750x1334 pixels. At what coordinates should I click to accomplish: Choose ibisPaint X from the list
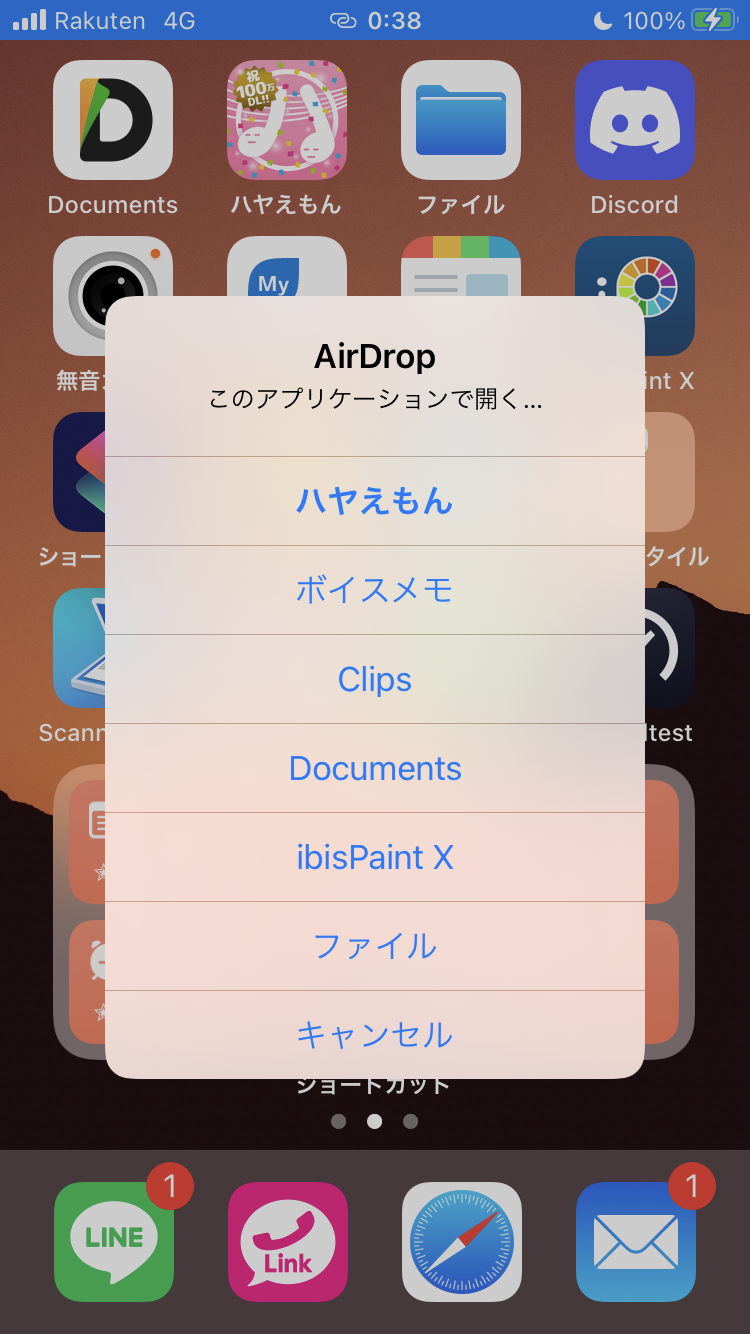point(375,857)
